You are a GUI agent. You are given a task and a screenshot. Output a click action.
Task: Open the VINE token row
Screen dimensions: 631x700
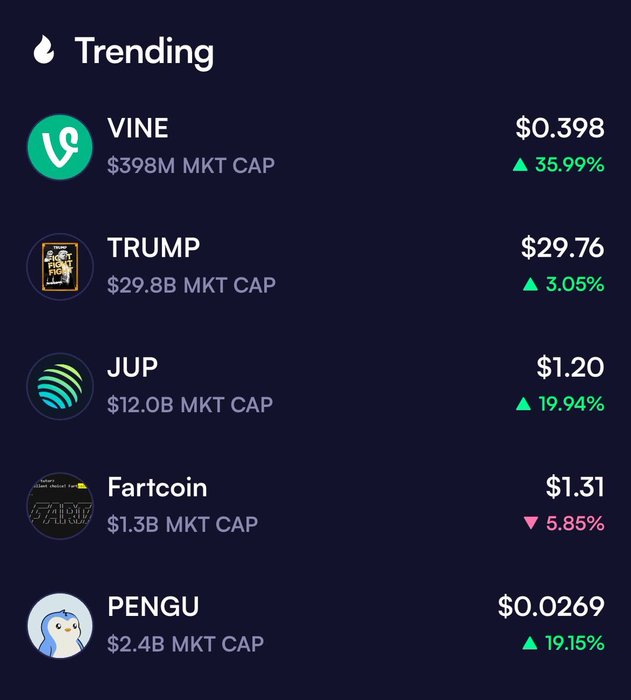[x=315, y=146]
